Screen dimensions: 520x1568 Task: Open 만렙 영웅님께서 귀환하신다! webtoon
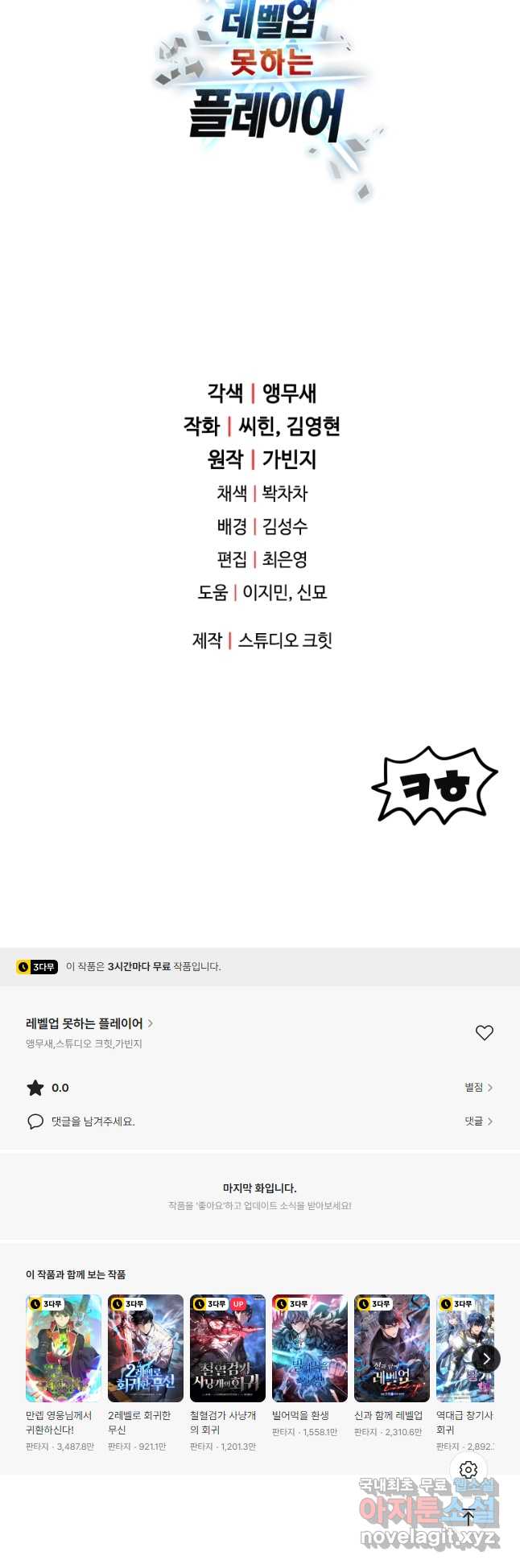pos(64,1348)
